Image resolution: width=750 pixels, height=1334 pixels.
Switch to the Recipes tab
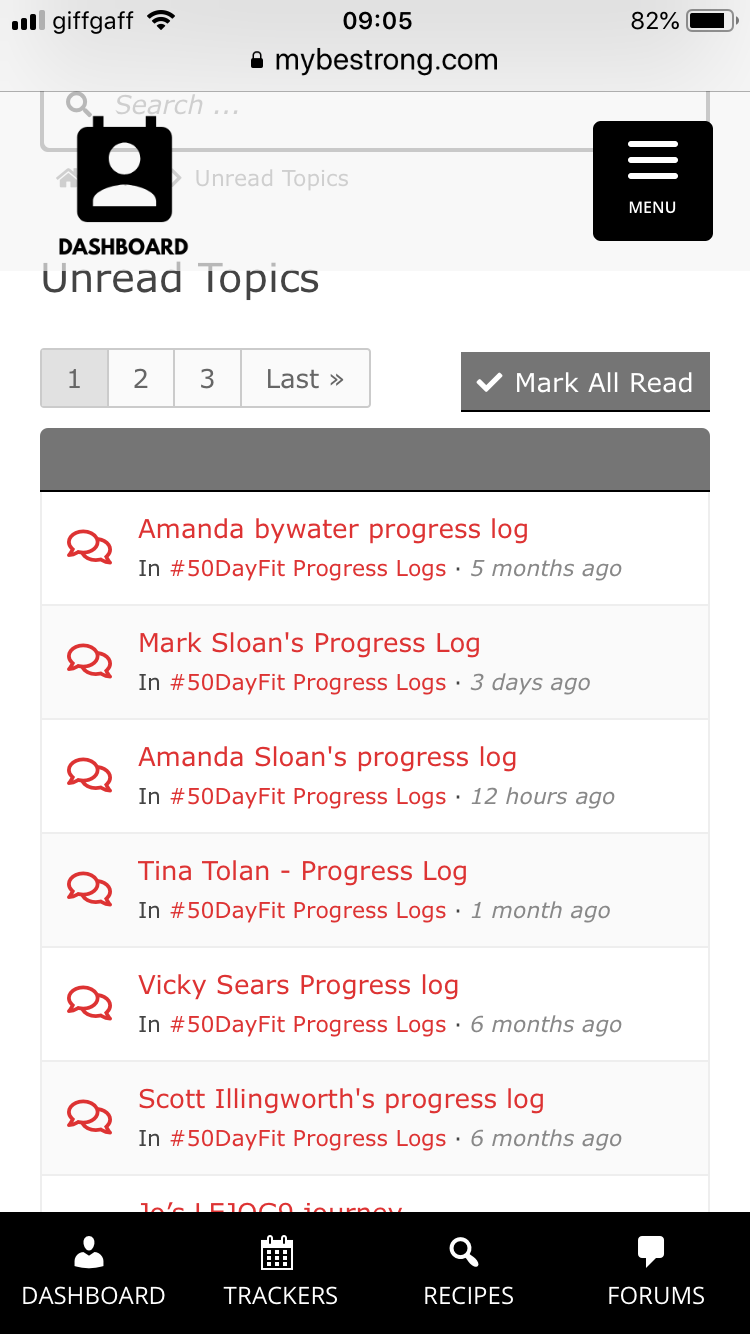(x=468, y=1273)
